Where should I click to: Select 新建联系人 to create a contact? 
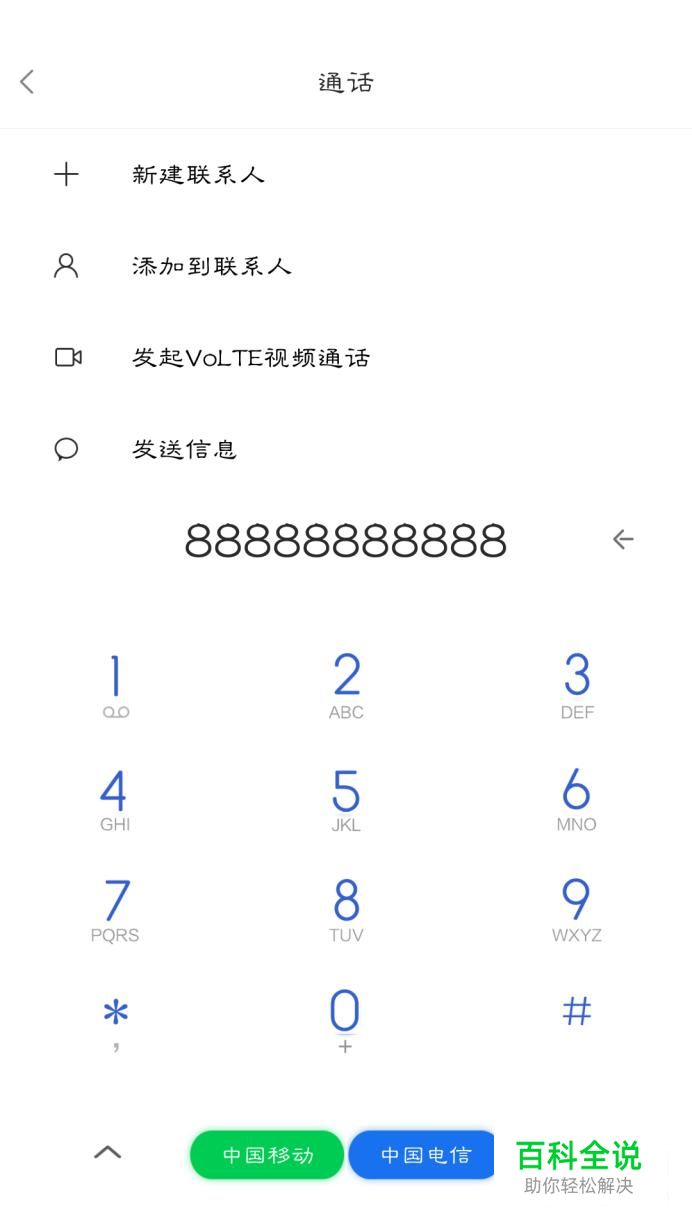click(198, 175)
